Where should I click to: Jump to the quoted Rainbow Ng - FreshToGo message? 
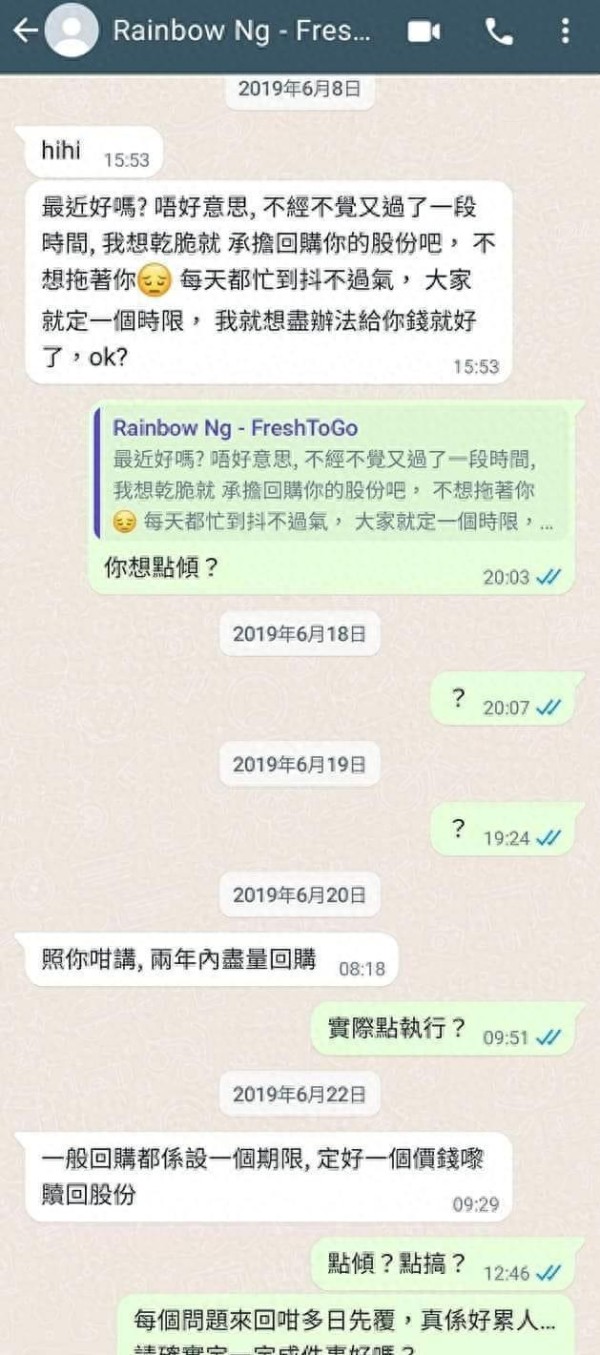click(332, 475)
